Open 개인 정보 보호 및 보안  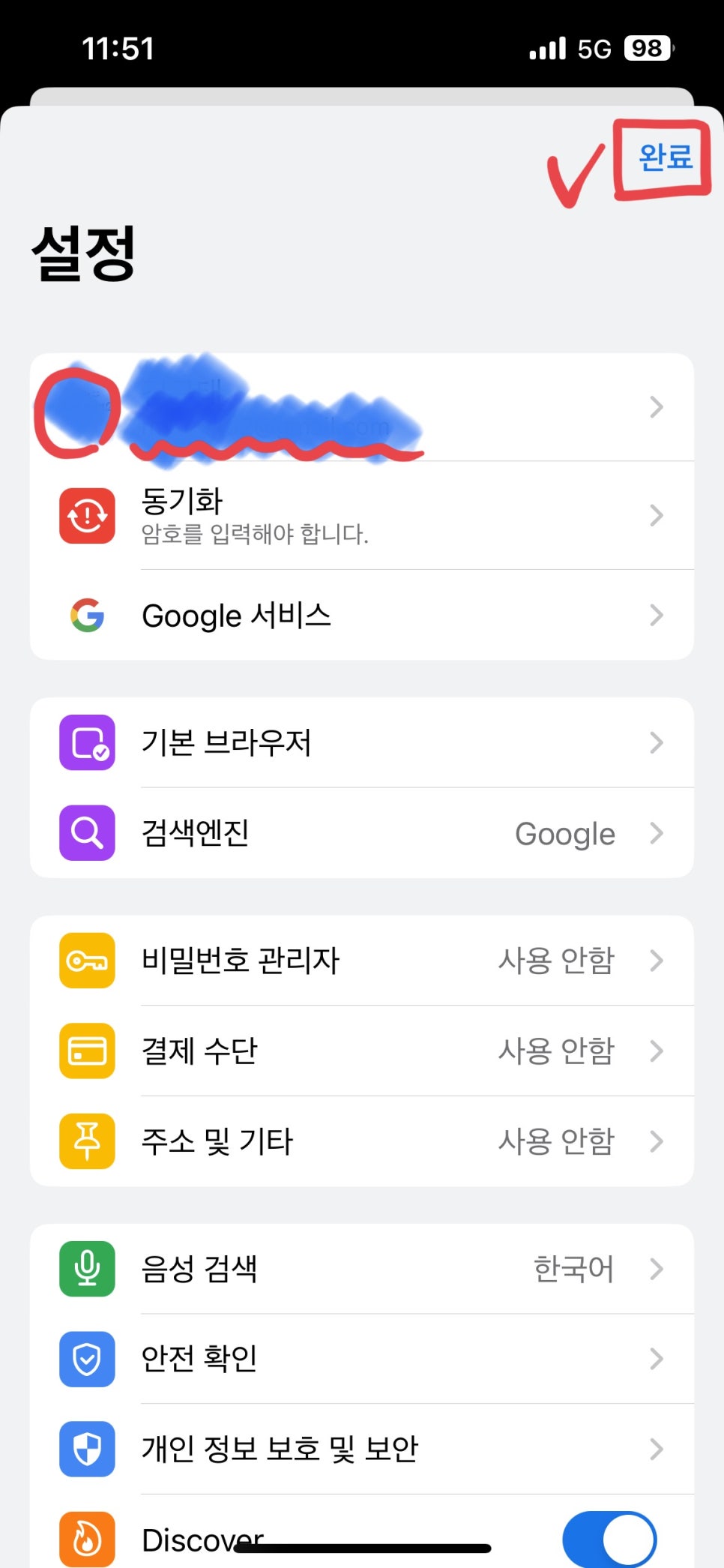[360, 1449]
